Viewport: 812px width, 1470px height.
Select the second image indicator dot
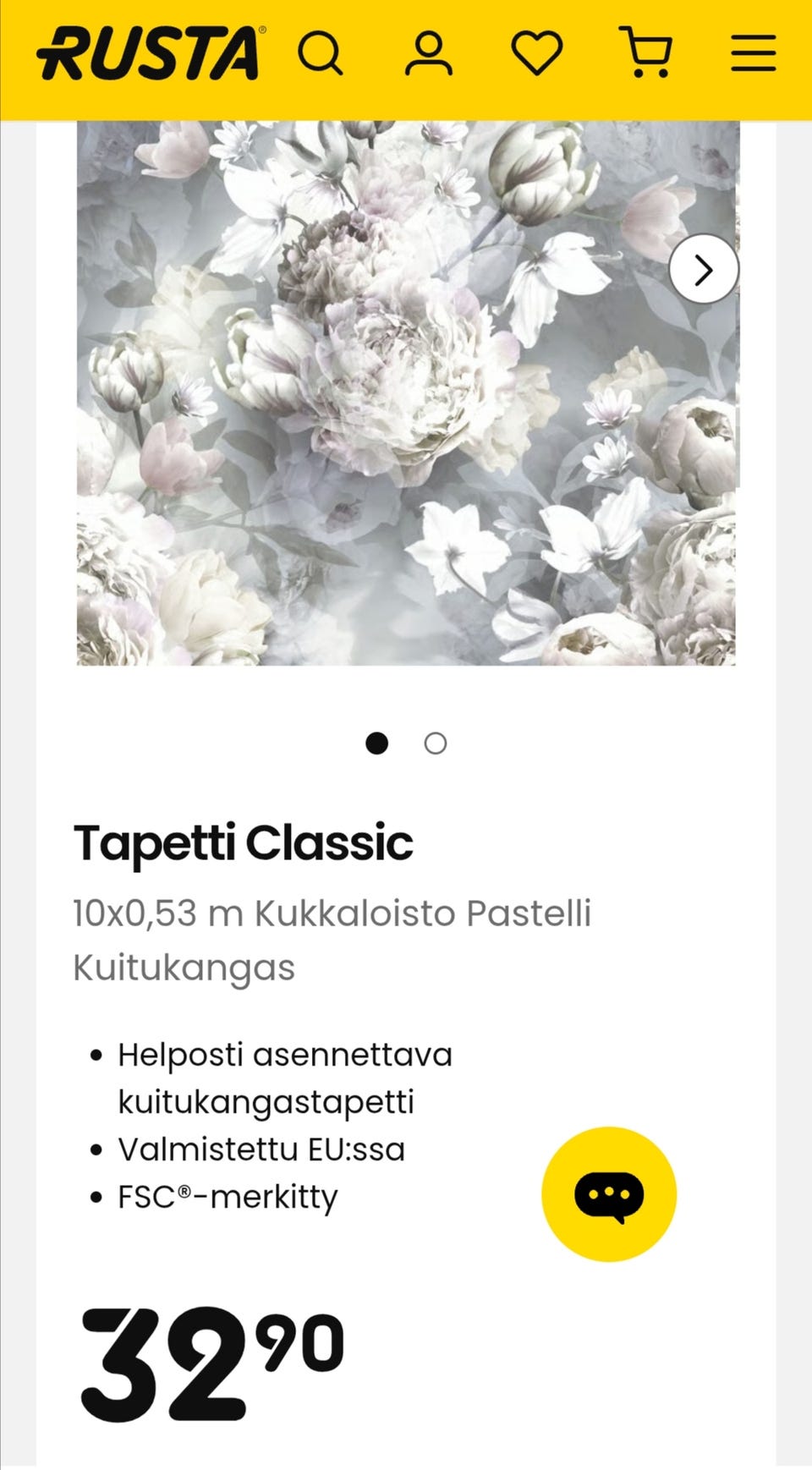435,743
